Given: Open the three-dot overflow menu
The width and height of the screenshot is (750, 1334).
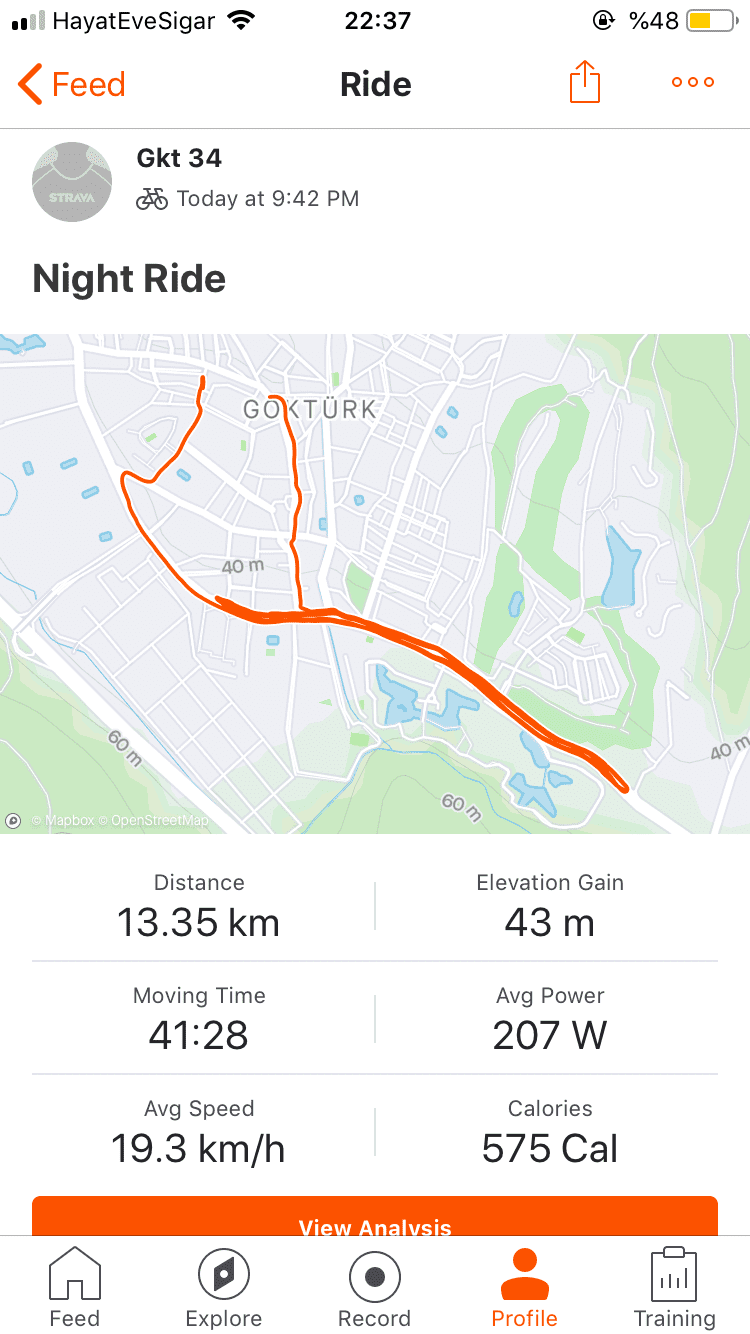Looking at the screenshot, I should click(693, 83).
